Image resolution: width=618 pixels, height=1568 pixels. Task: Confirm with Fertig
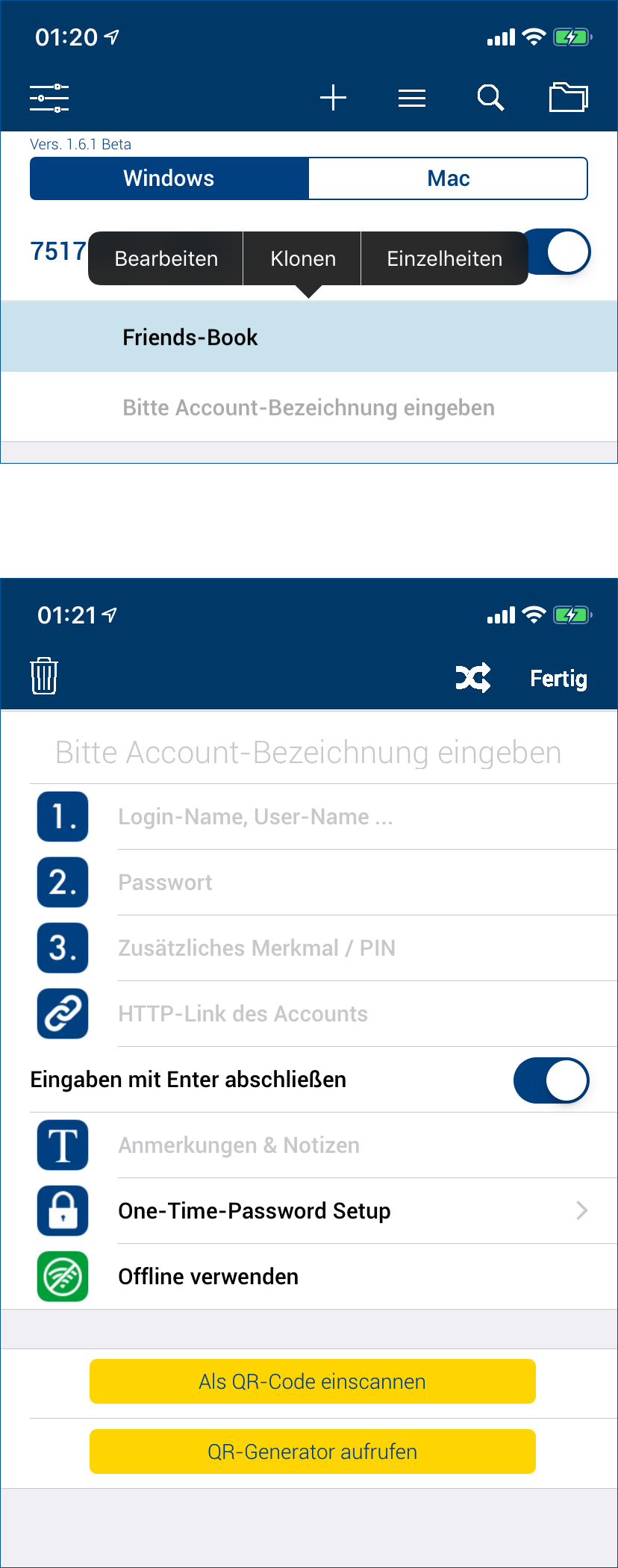click(x=558, y=678)
